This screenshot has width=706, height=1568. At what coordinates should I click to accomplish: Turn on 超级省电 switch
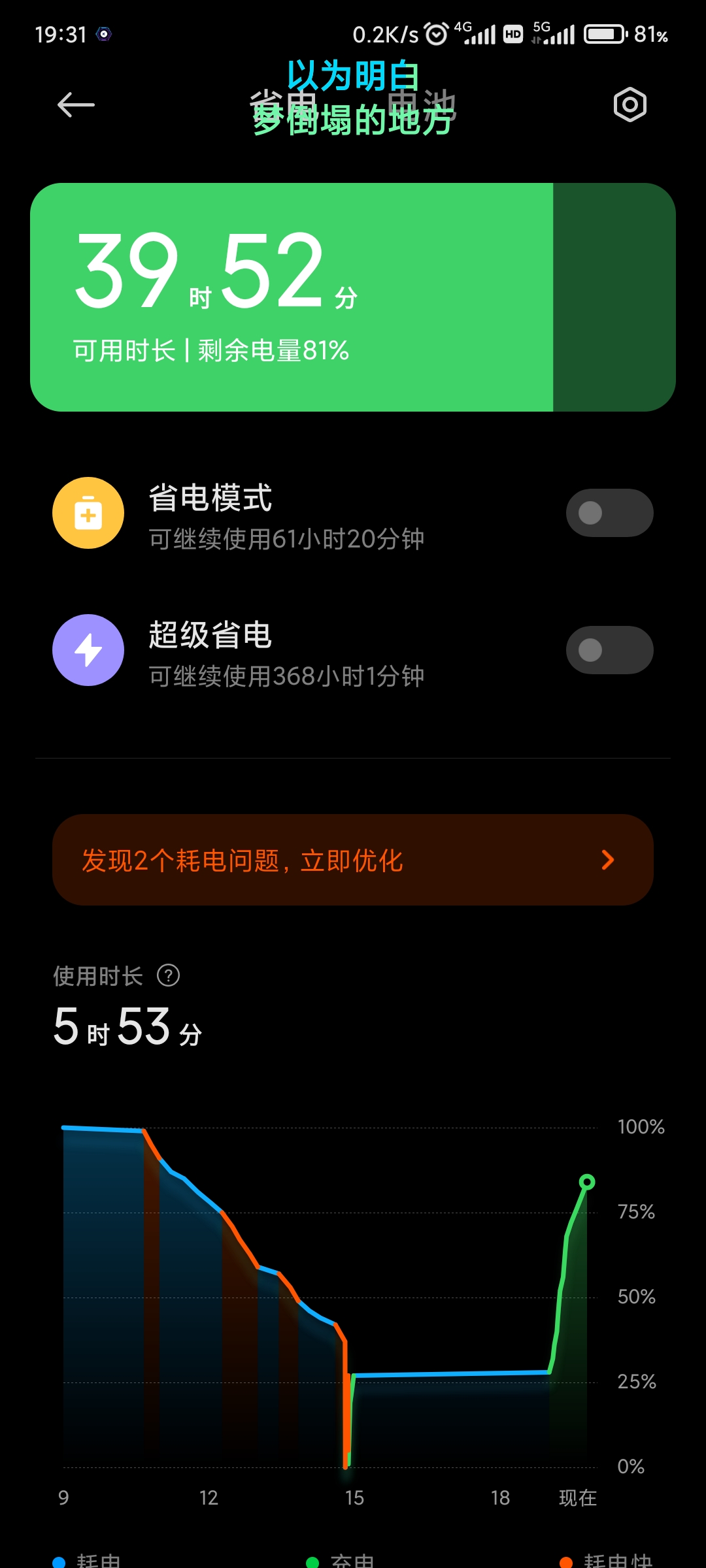tap(609, 650)
